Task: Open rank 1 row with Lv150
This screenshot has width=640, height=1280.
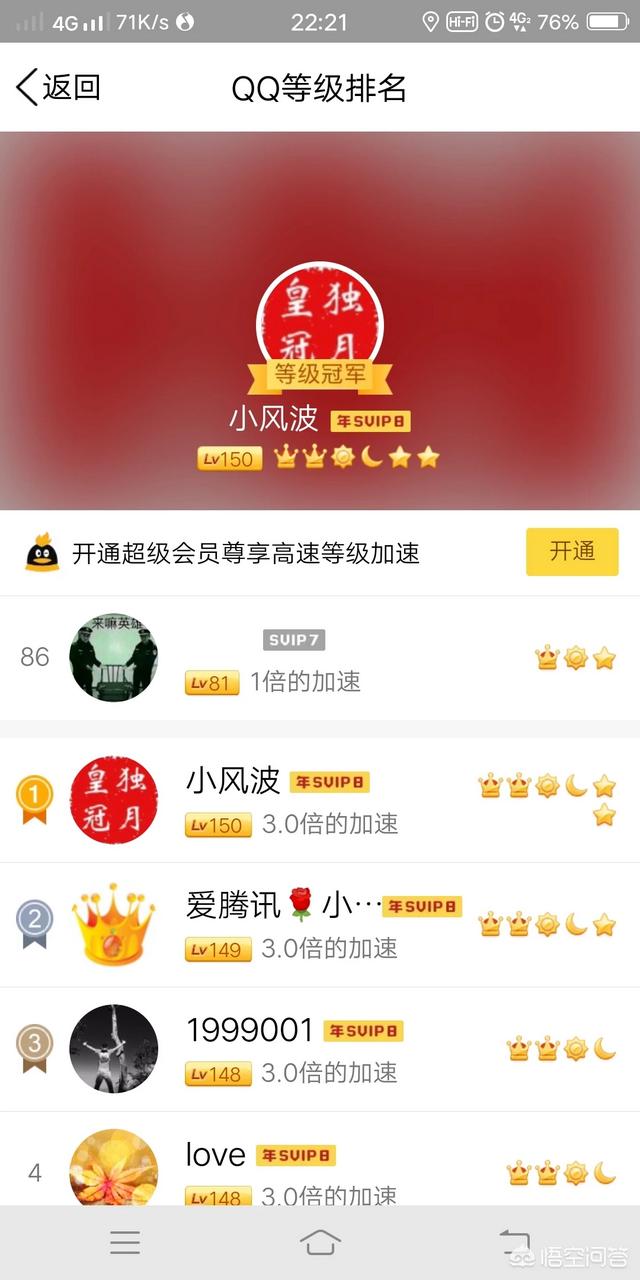Action: (x=320, y=800)
